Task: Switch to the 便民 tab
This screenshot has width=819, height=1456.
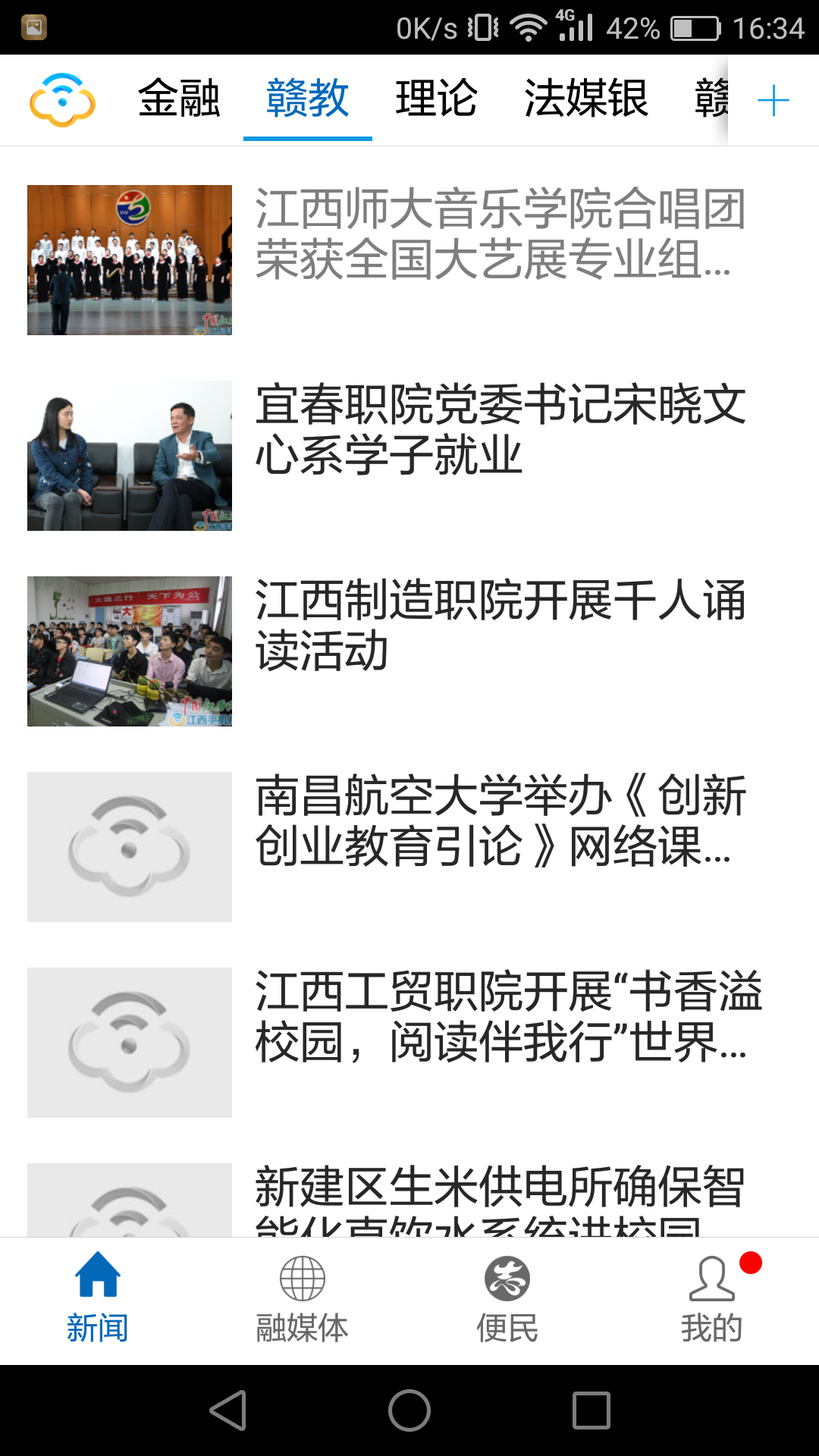Action: (507, 1301)
